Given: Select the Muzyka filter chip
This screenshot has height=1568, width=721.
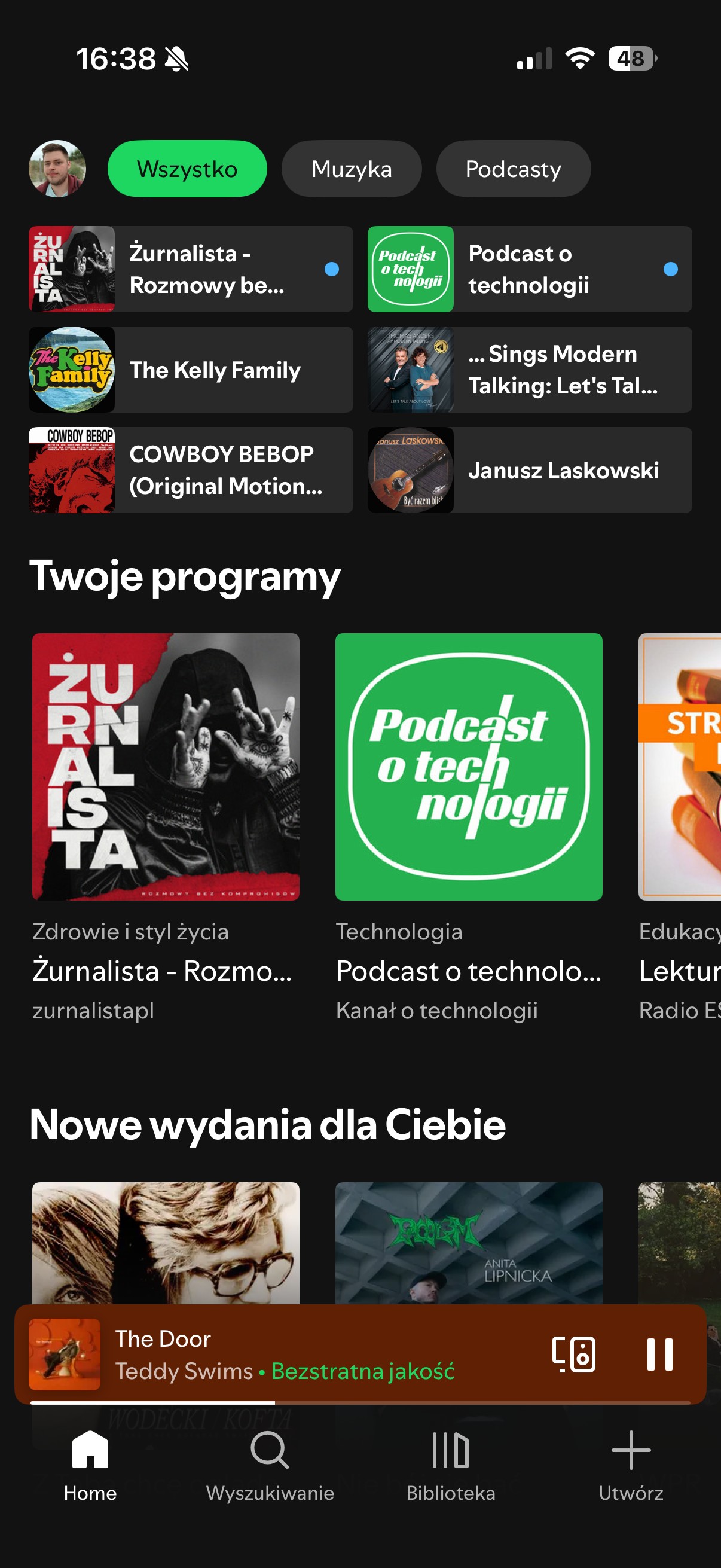Looking at the screenshot, I should pyautogui.click(x=351, y=169).
